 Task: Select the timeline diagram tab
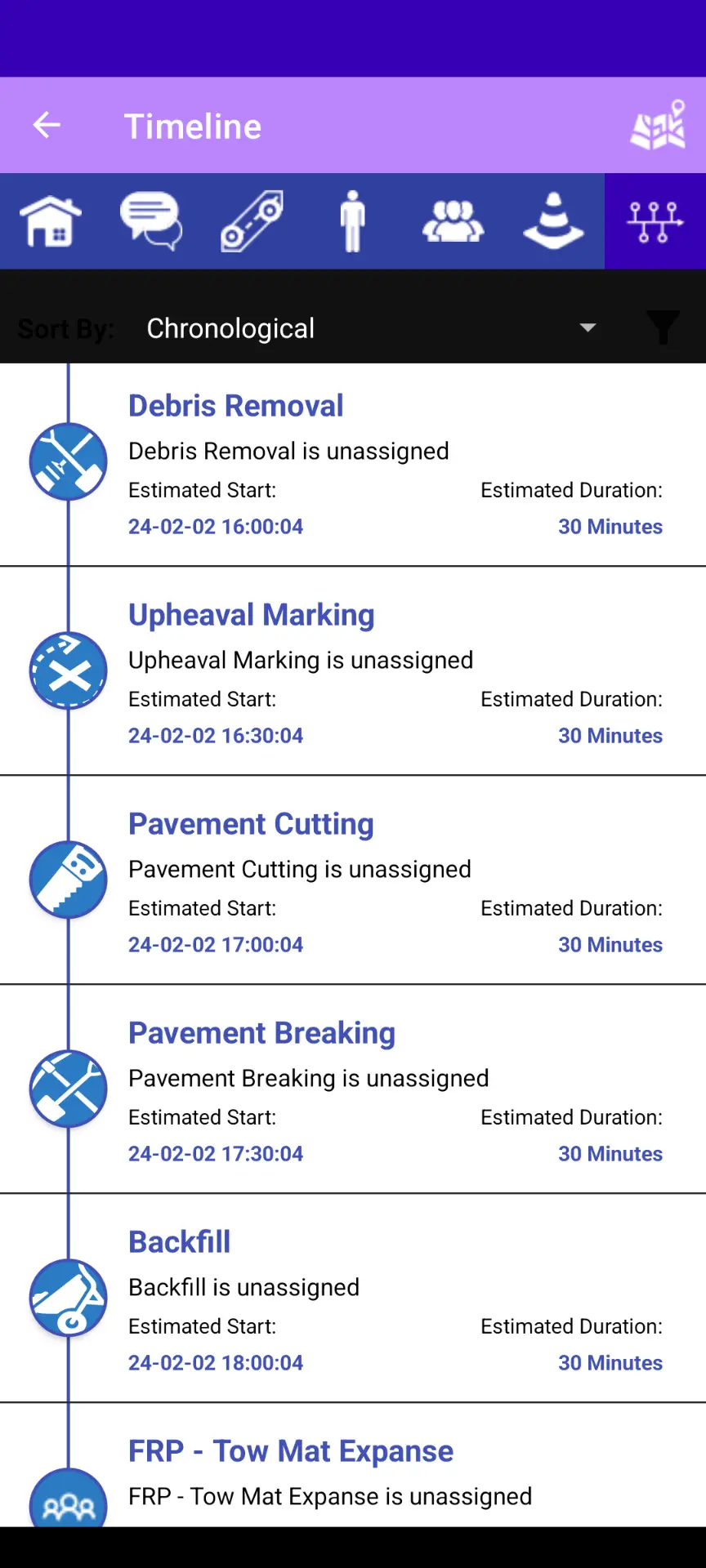pos(655,221)
